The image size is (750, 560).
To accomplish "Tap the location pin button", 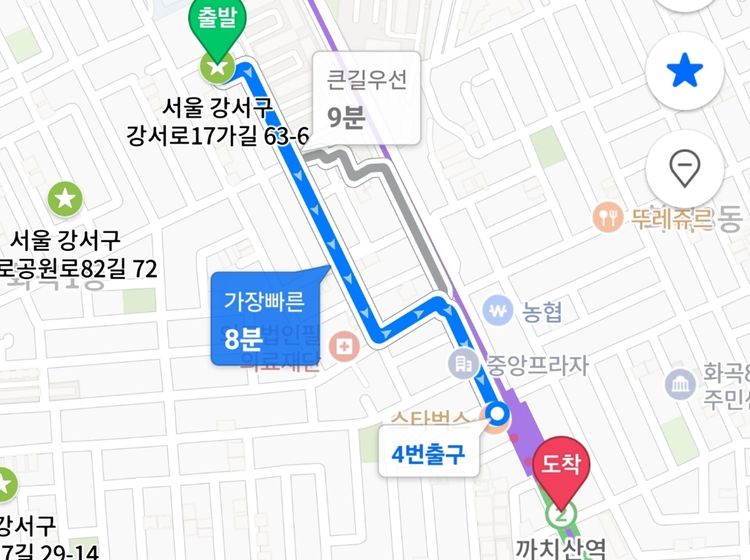I will 684,169.
